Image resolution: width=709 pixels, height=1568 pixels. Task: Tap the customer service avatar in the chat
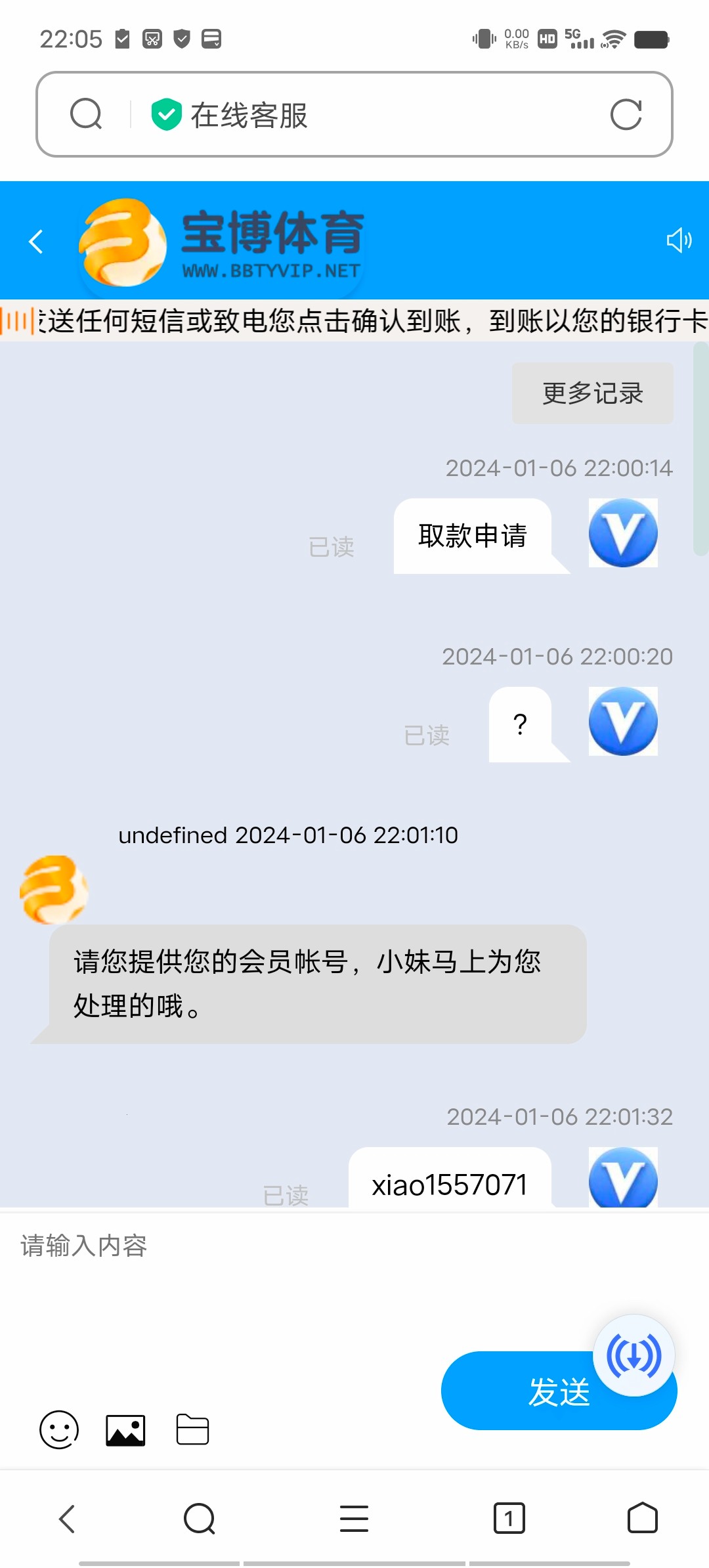(54, 891)
